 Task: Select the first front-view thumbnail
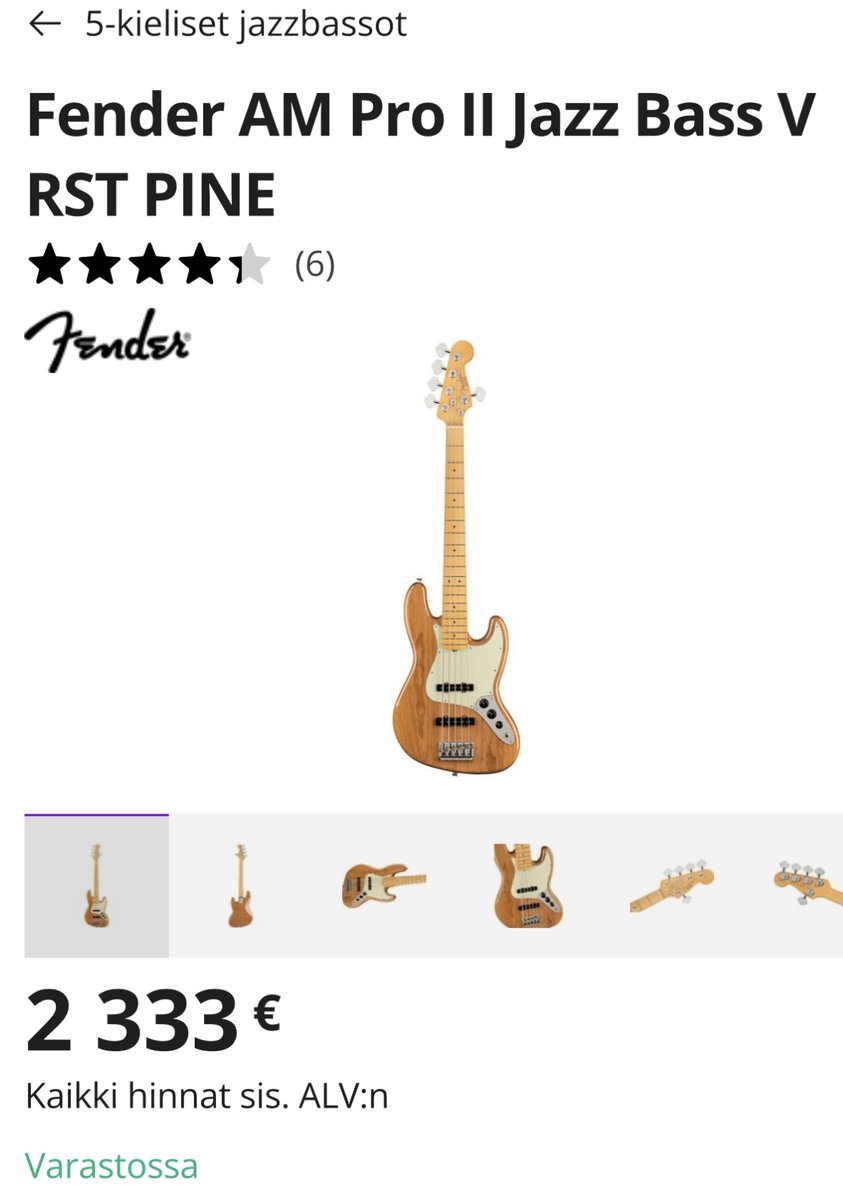click(x=96, y=886)
